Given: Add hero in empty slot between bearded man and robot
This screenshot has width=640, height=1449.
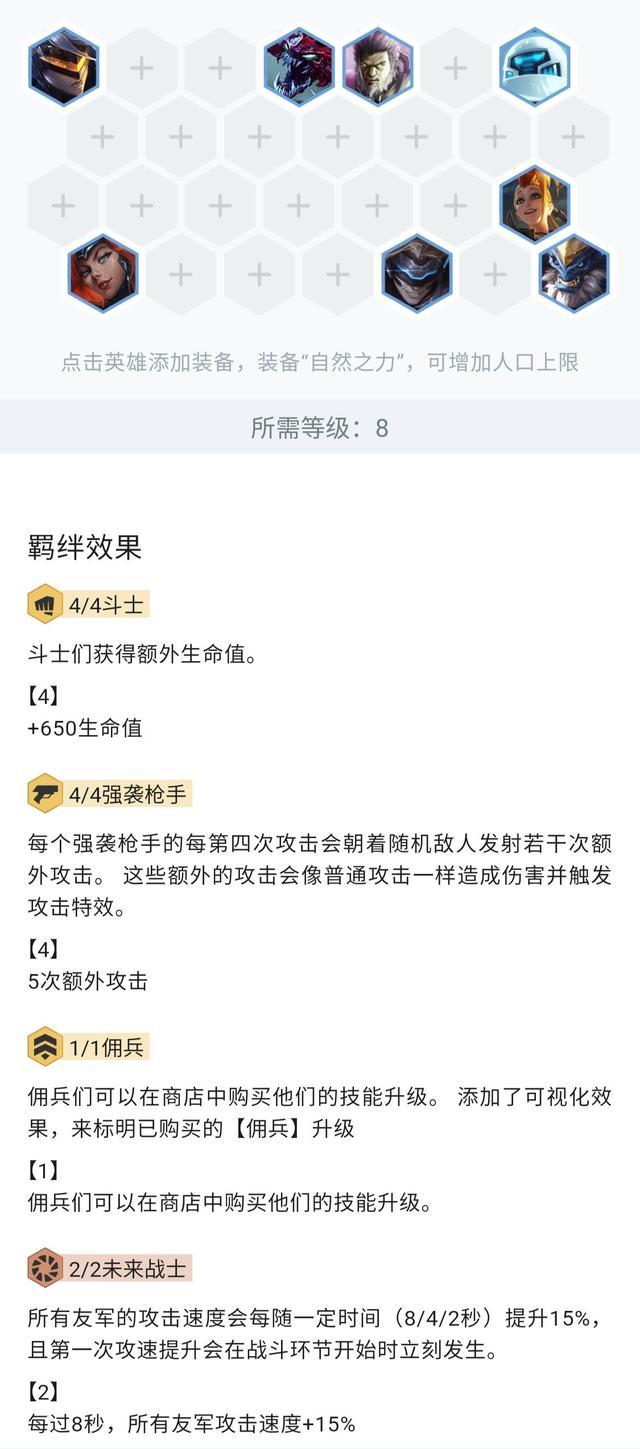Looking at the screenshot, I should coord(456,67).
